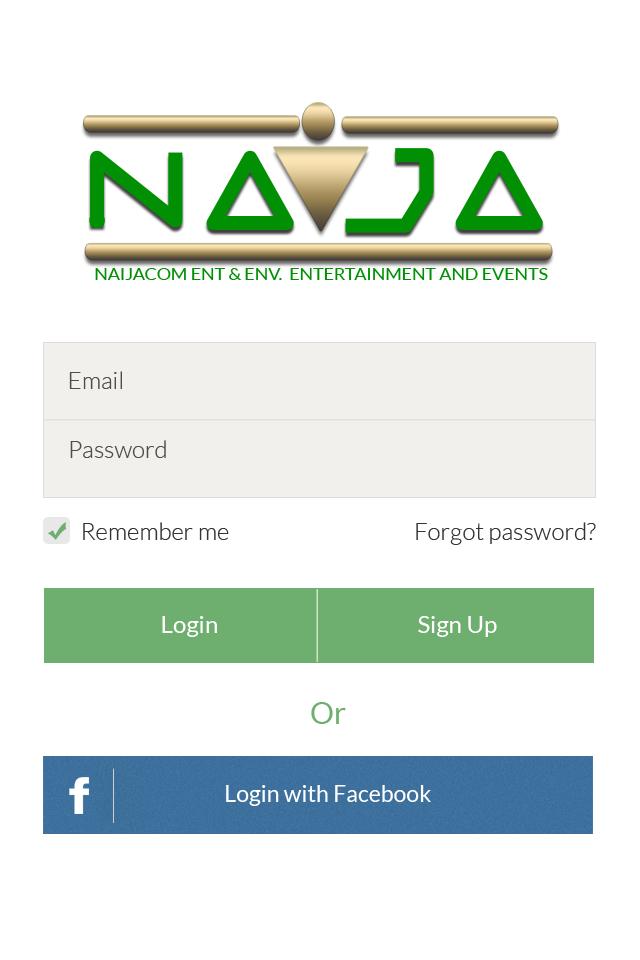Open the Forgot password link

click(x=505, y=532)
